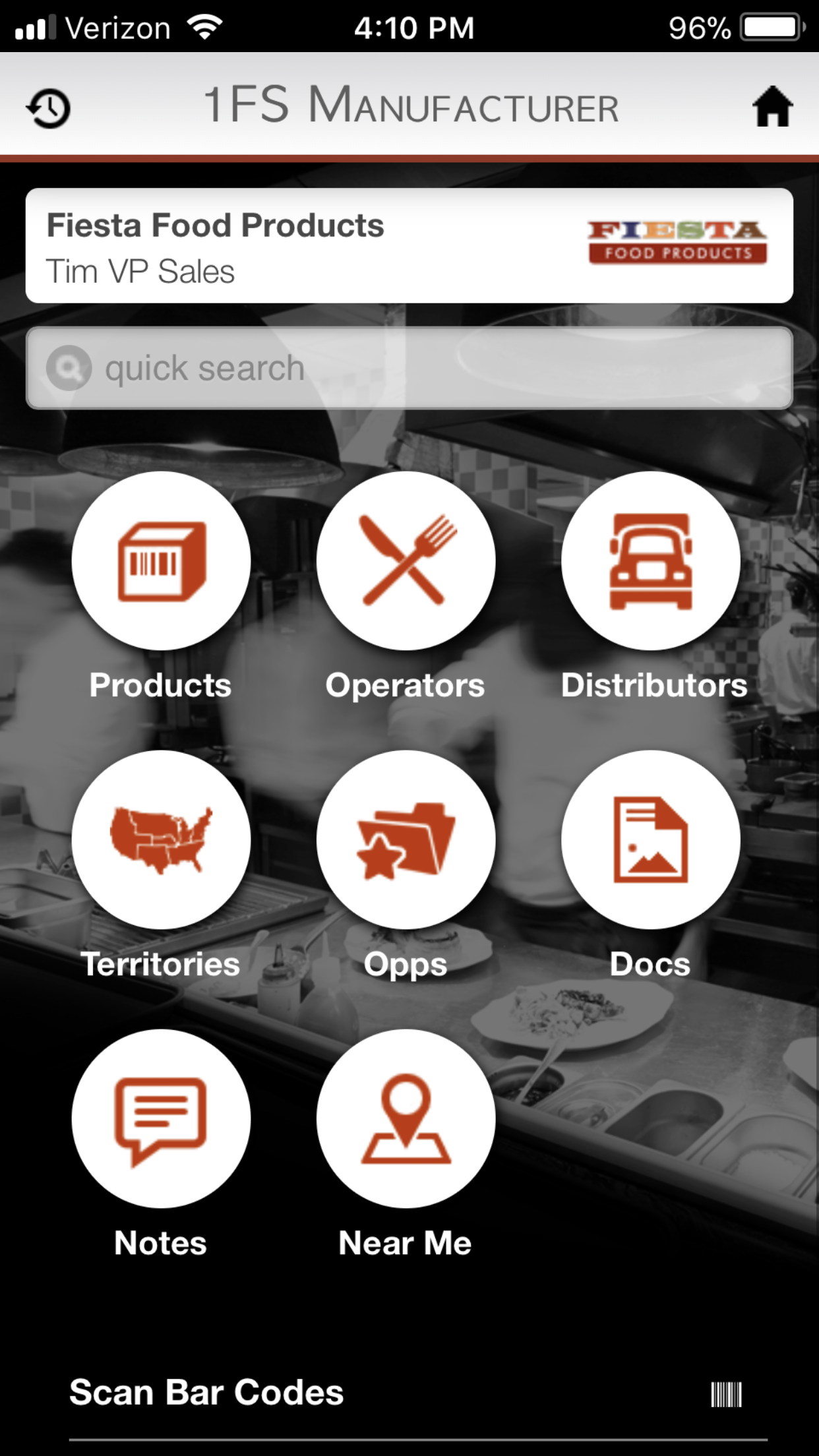Focus the quick search field
The image size is (819, 1456).
[x=409, y=368]
